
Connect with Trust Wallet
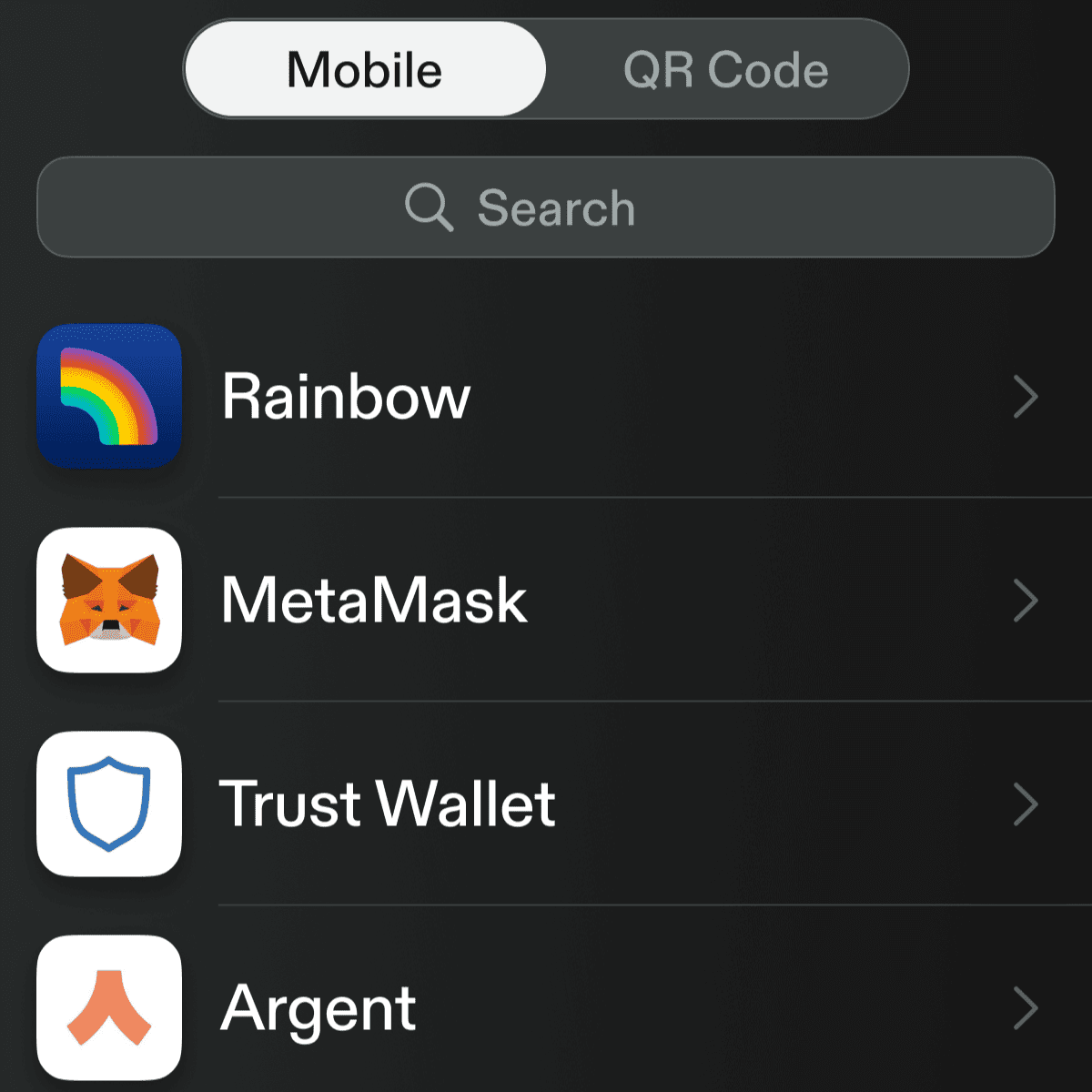click(546, 804)
